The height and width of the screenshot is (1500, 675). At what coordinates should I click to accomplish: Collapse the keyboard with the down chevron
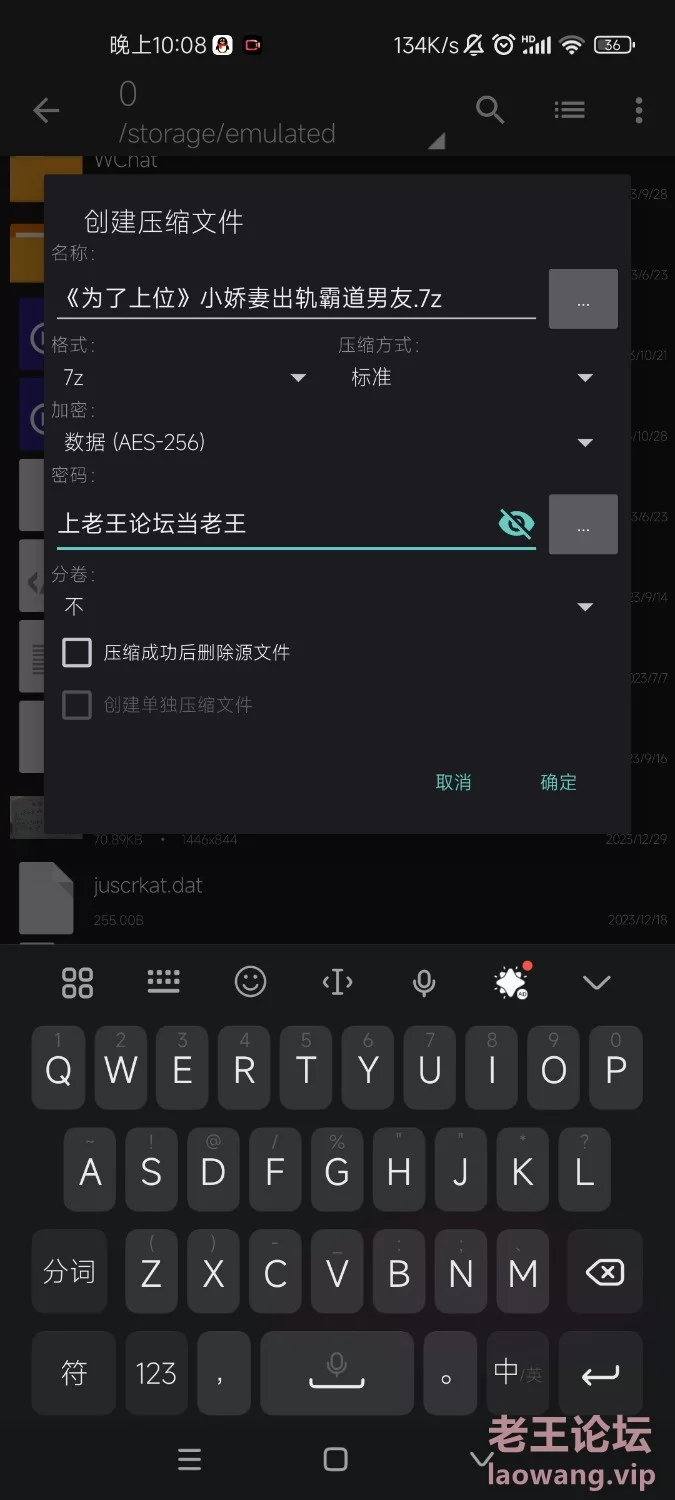coord(596,982)
